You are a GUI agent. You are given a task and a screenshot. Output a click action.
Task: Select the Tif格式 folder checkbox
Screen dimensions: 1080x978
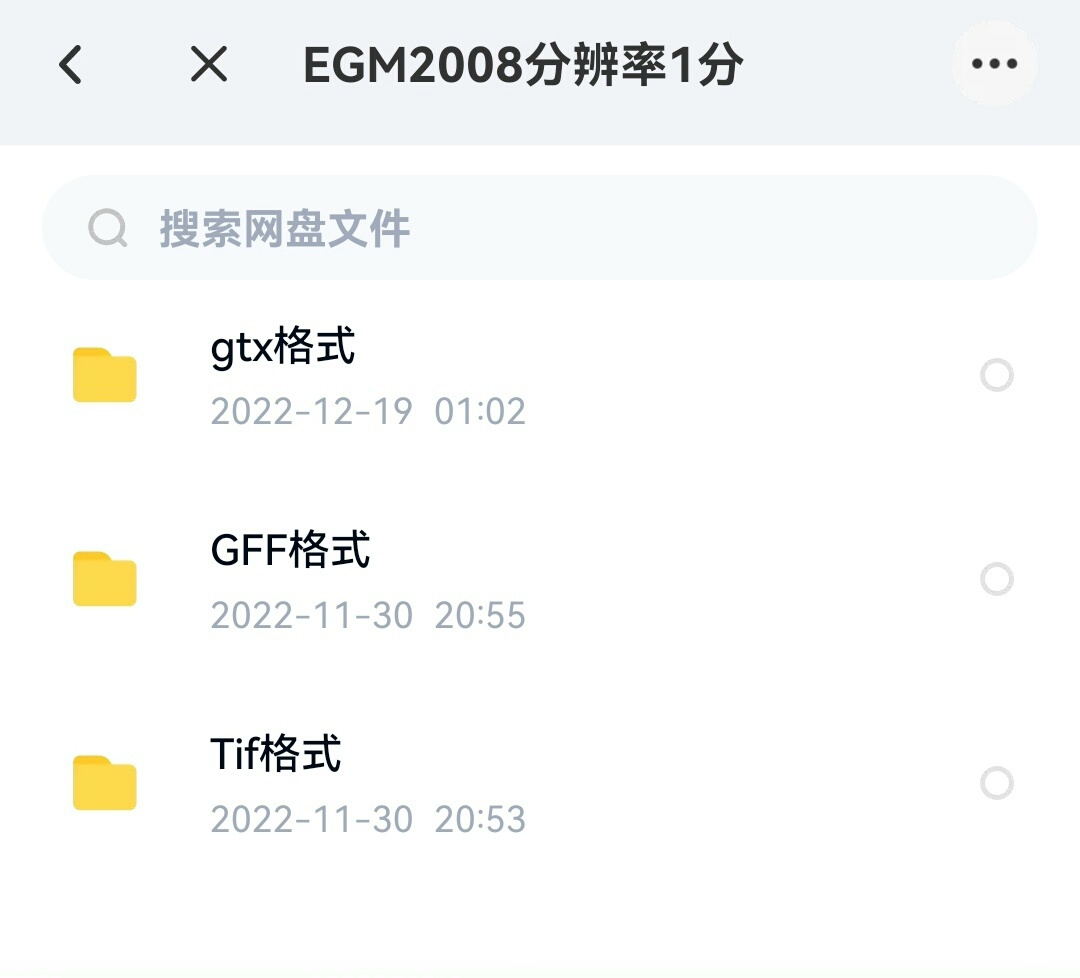click(x=997, y=783)
